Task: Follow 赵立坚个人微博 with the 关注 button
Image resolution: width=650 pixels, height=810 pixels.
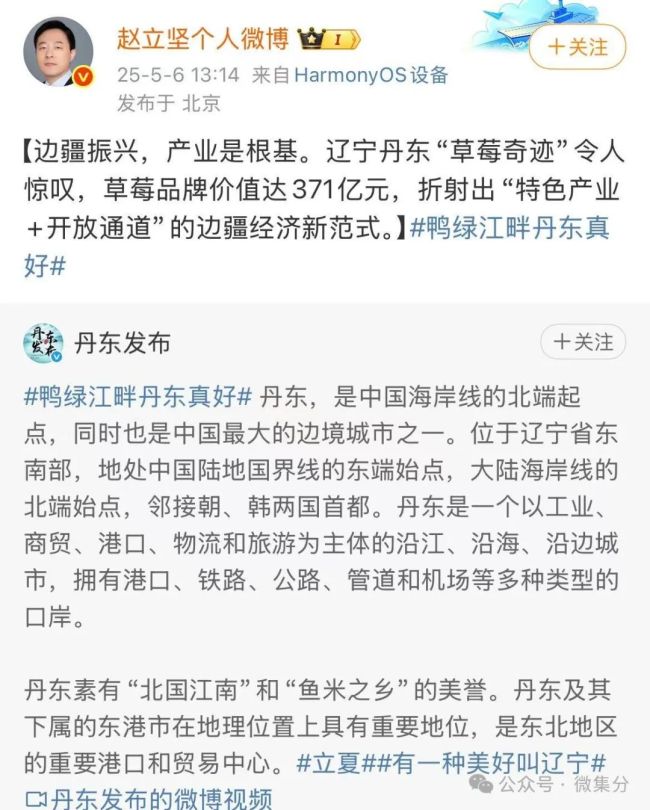Action: point(577,47)
